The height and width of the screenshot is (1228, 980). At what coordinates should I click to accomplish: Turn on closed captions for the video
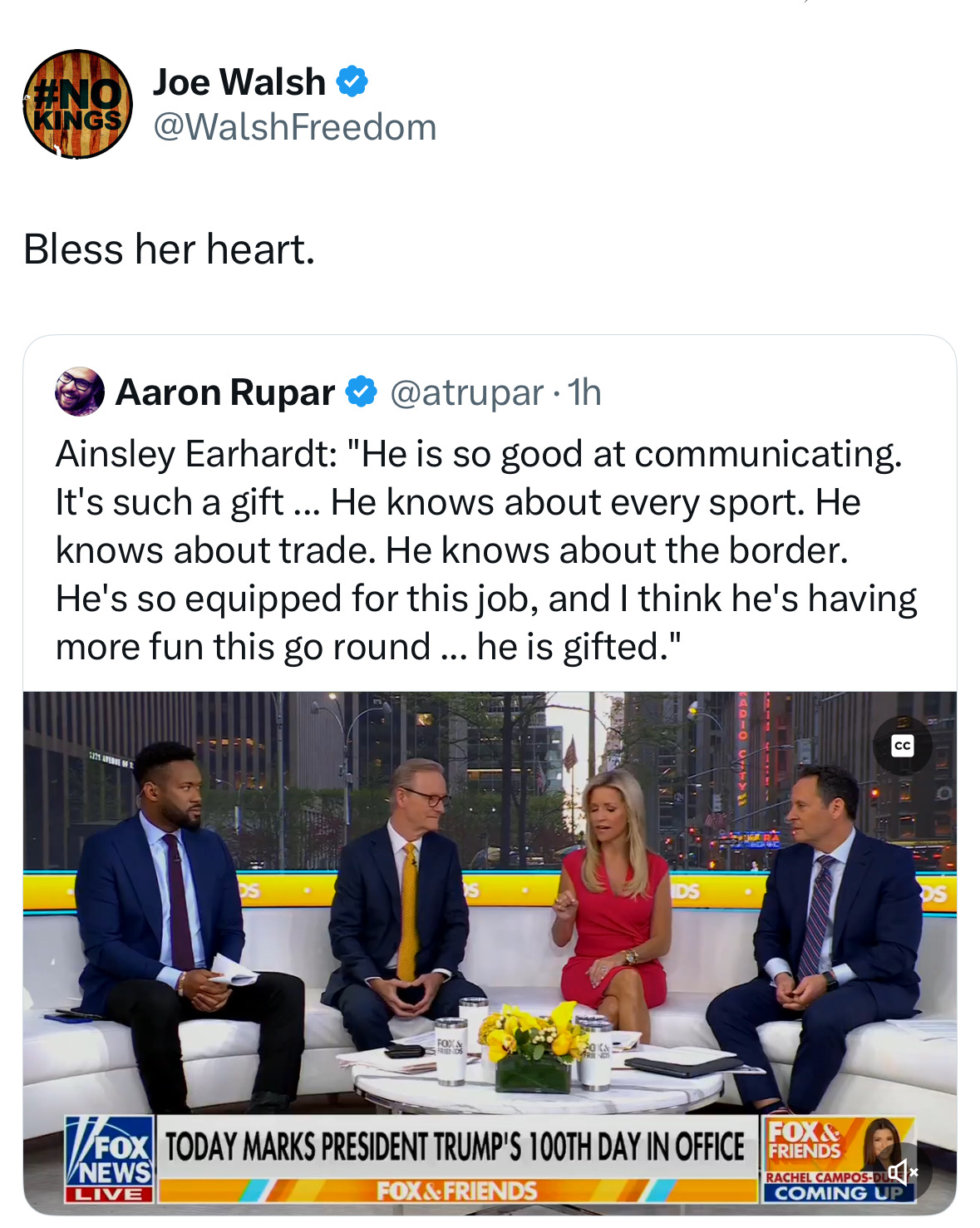pyautogui.click(x=902, y=745)
